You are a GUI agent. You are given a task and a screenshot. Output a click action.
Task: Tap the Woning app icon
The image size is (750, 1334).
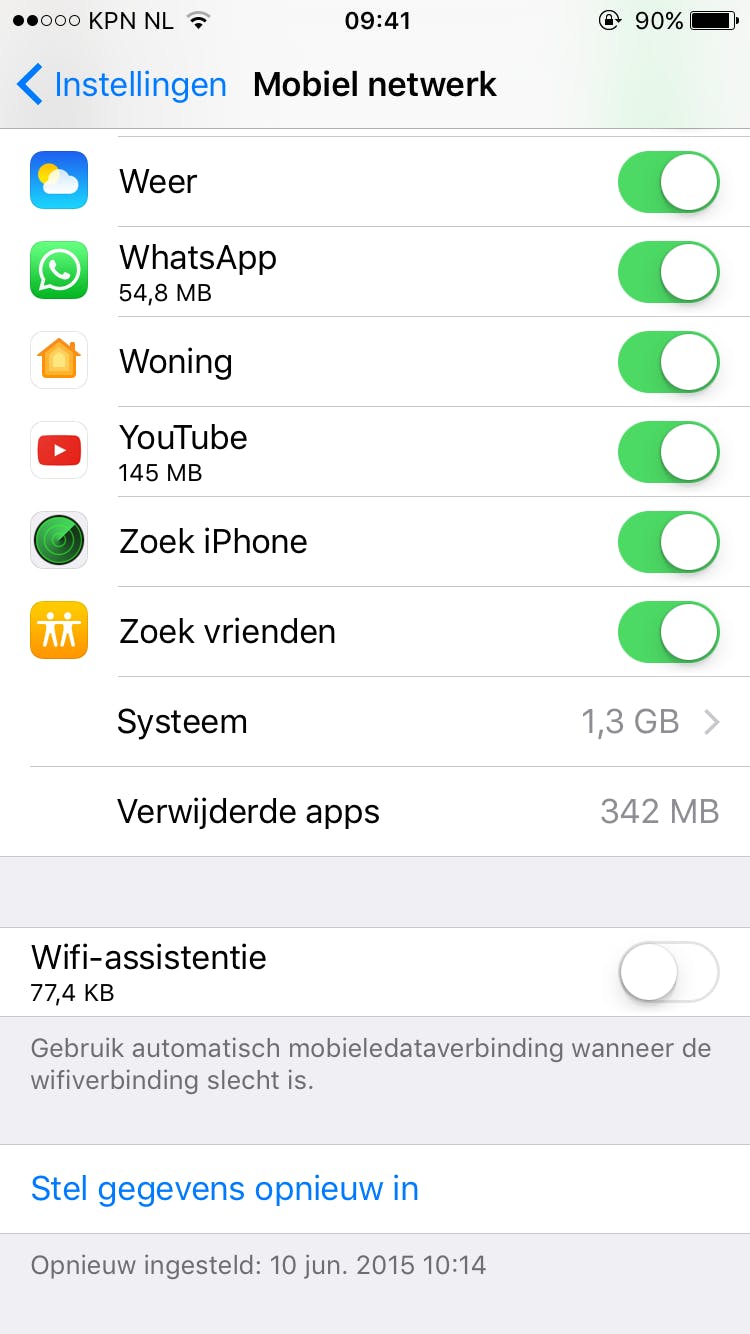[x=58, y=361]
